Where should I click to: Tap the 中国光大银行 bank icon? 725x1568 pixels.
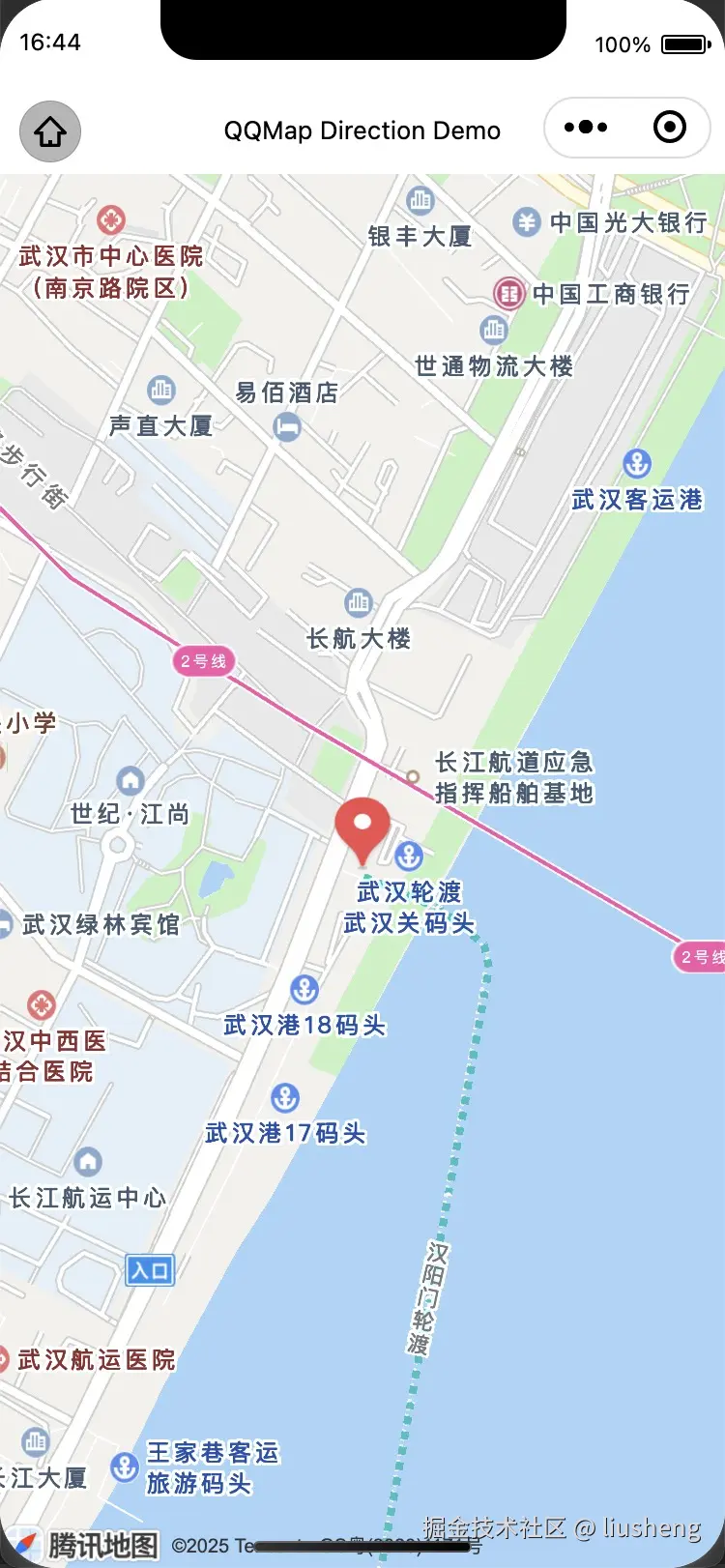tap(527, 221)
